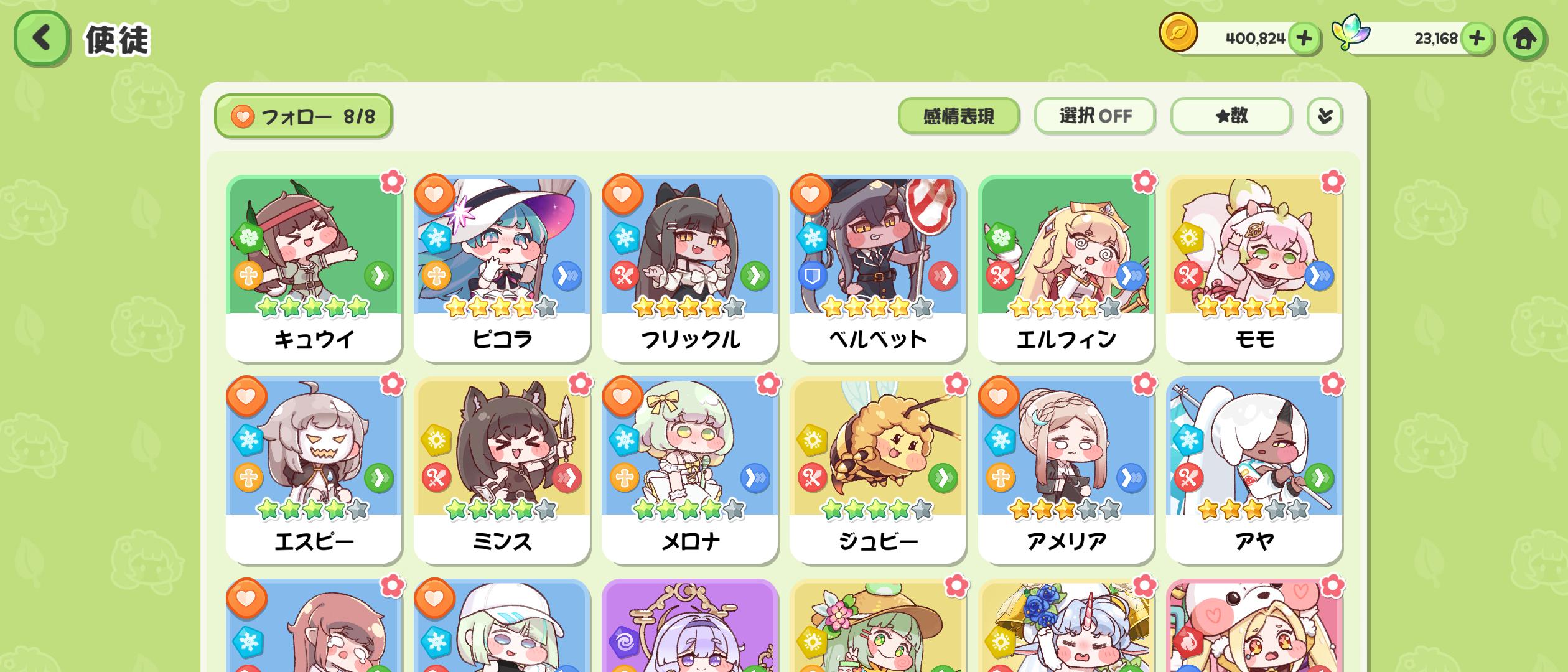Tap the 感情表現 button
Image resolution: width=1568 pixels, height=672 pixels.
point(958,116)
